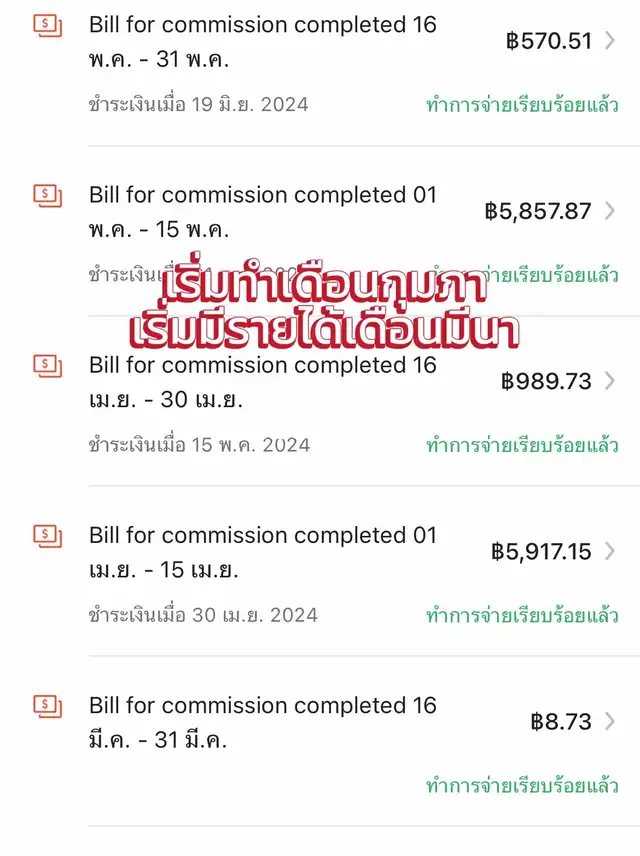Open commission bill for 16–30 เม.ย.
The image size is (640, 856).
point(320,382)
